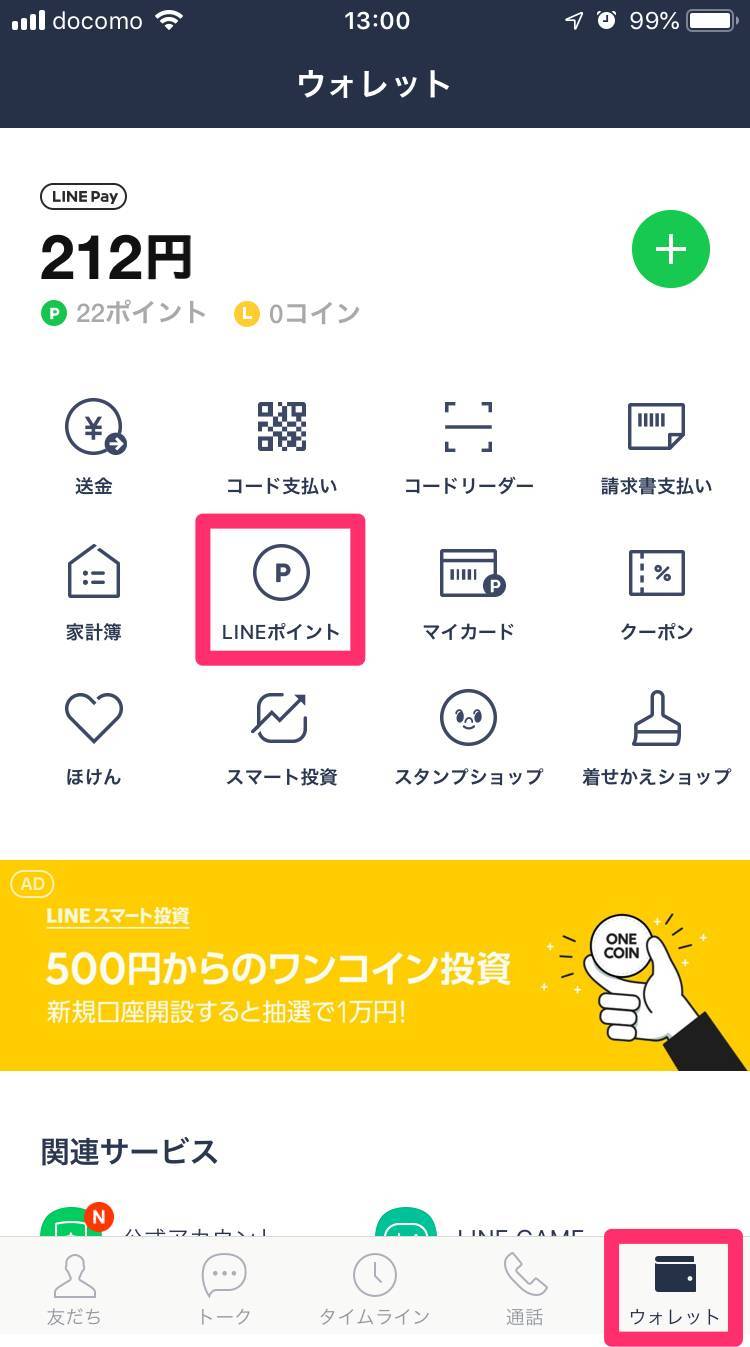750x1347 pixels.
Task: Switch to the 通話 tab
Action: pyautogui.click(x=525, y=1291)
